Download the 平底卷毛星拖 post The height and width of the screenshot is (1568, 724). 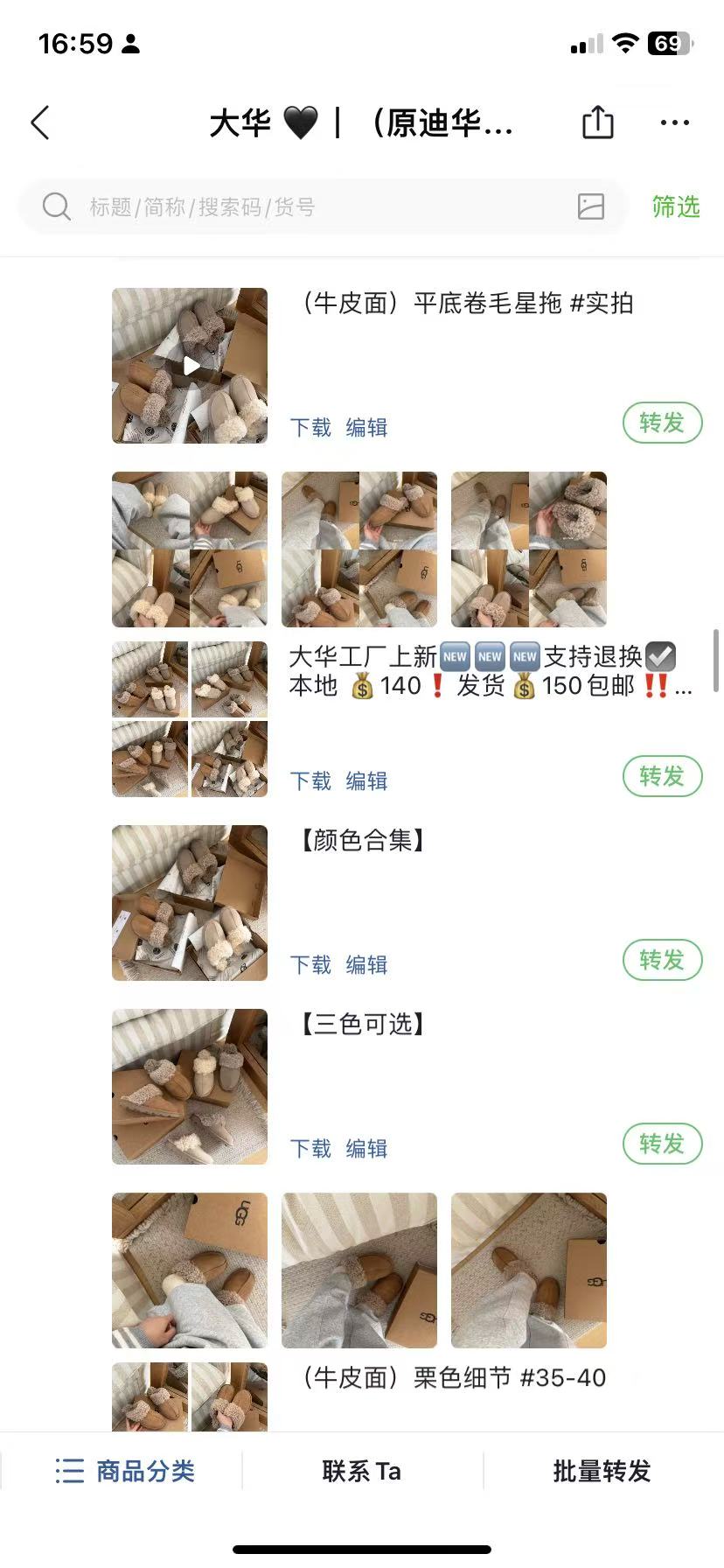point(310,428)
